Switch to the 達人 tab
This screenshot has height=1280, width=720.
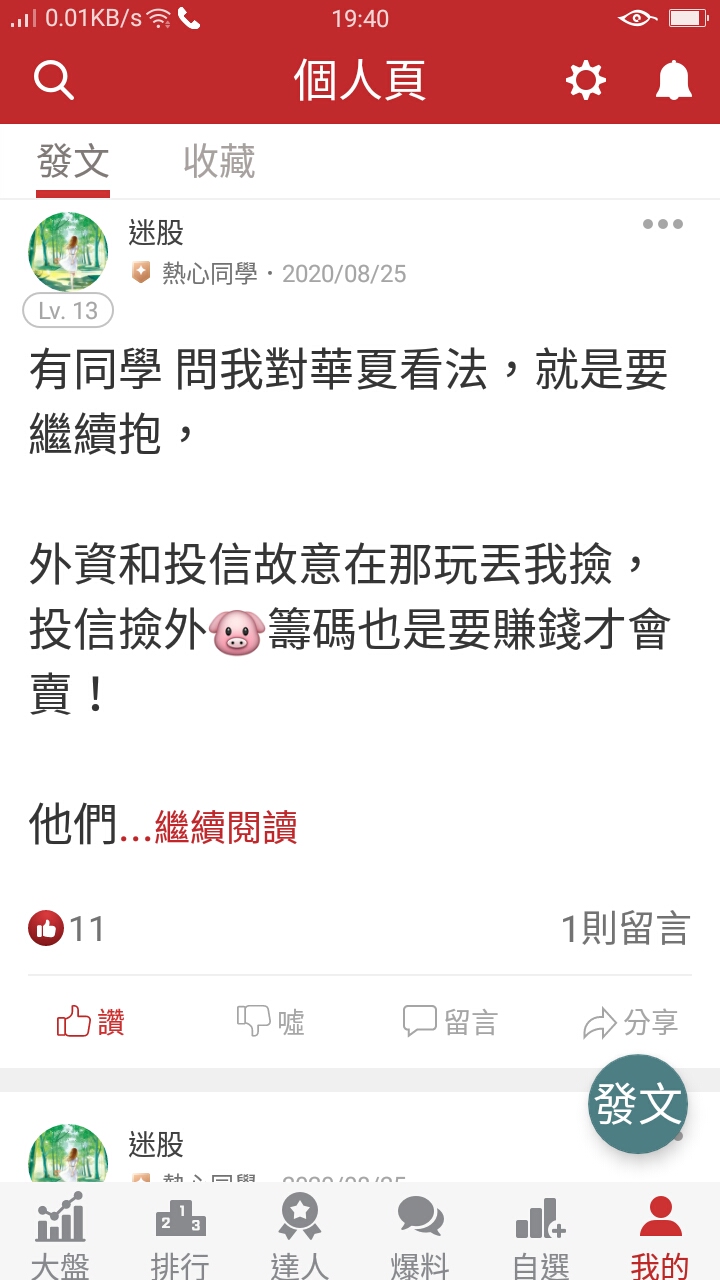(300, 1234)
